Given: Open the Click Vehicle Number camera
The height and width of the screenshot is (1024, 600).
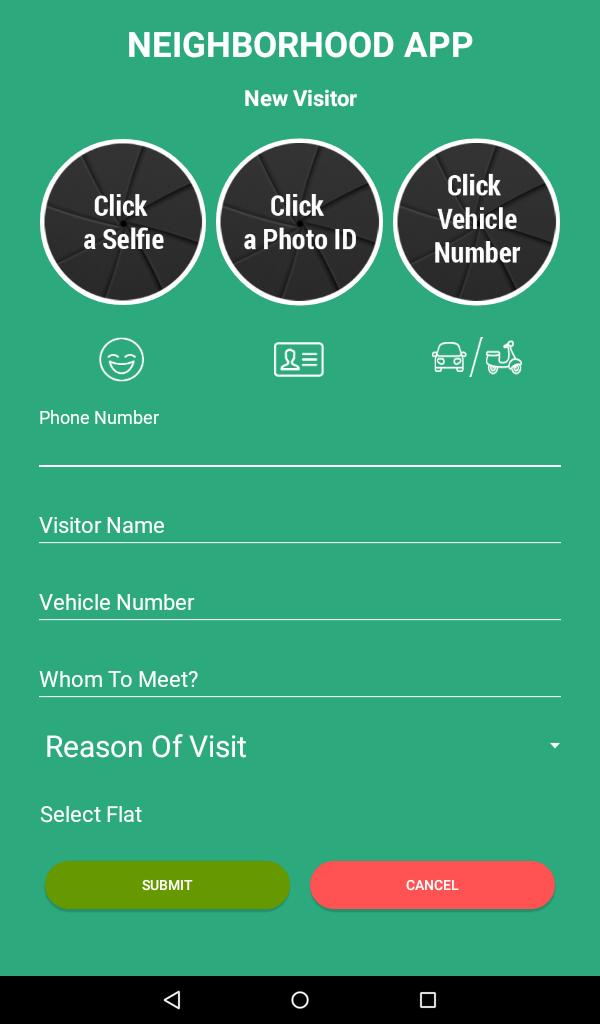Looking at the screenshot, I should (476, 222).
